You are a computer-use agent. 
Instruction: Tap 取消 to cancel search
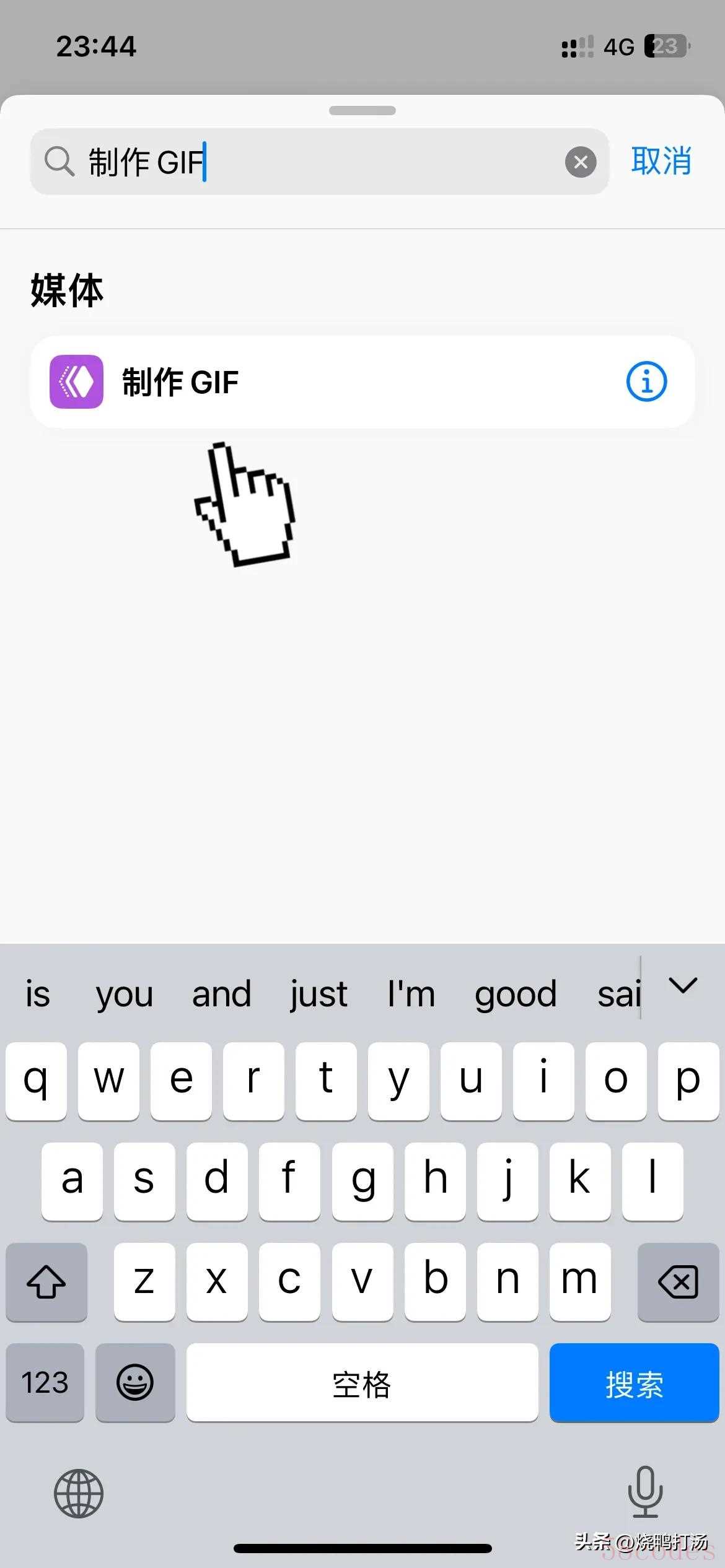[661, 162]
